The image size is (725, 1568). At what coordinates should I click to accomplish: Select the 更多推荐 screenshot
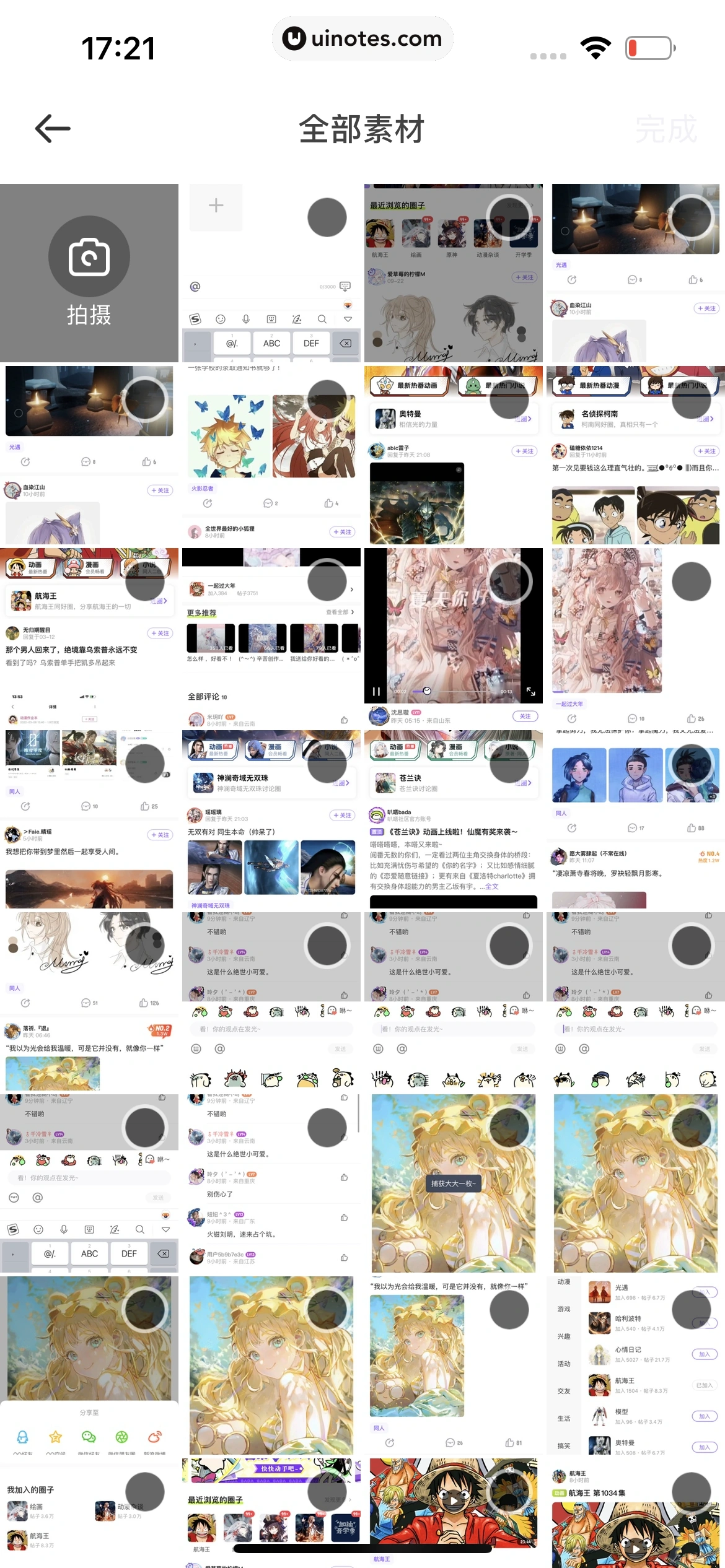coord(327,581)
